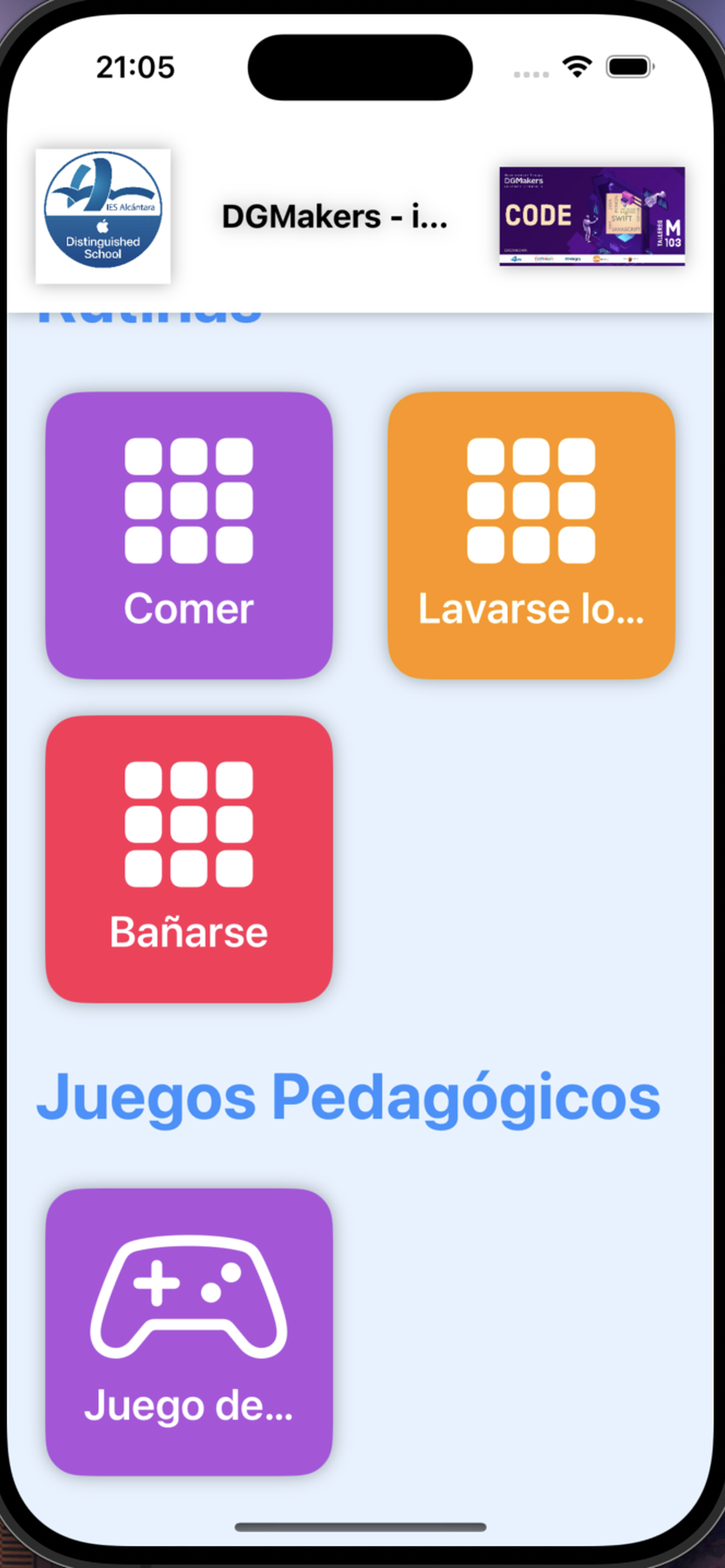Tap the clock showing 21:05

tap(136, 68)
